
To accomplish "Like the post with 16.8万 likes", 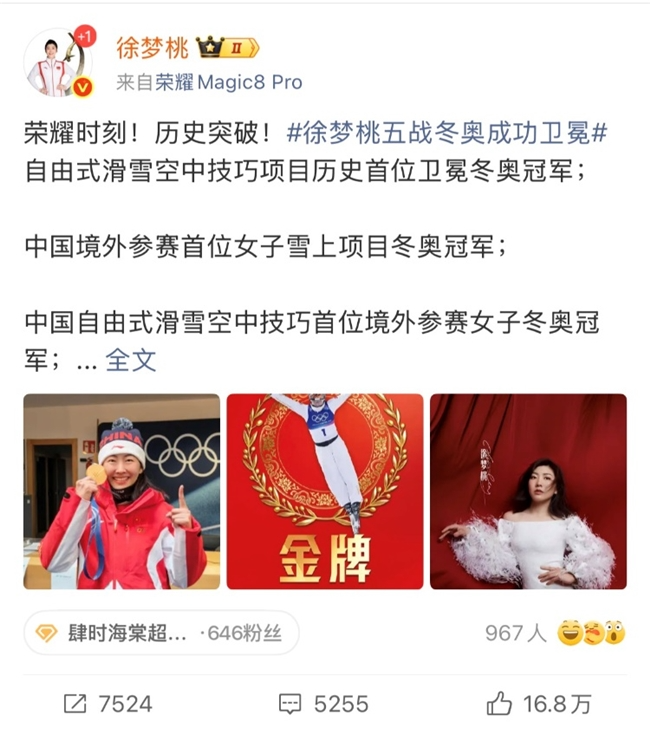I will (x=539, y=704).
